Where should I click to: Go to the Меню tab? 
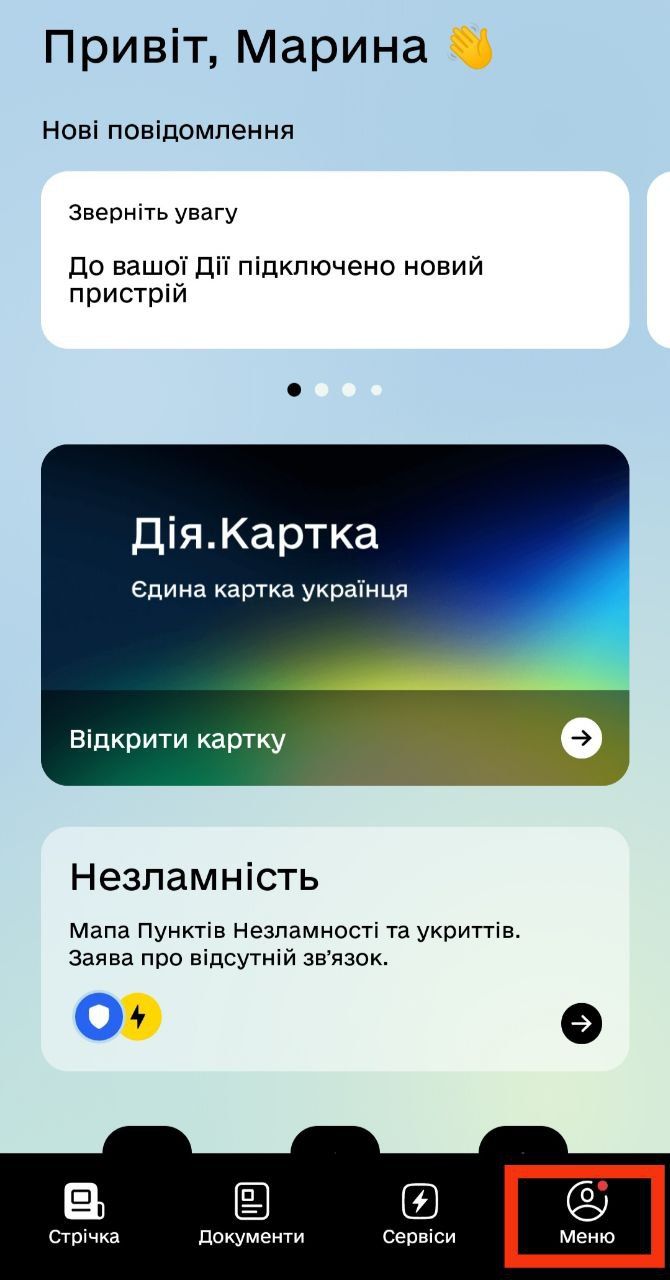coord(587,1214)
